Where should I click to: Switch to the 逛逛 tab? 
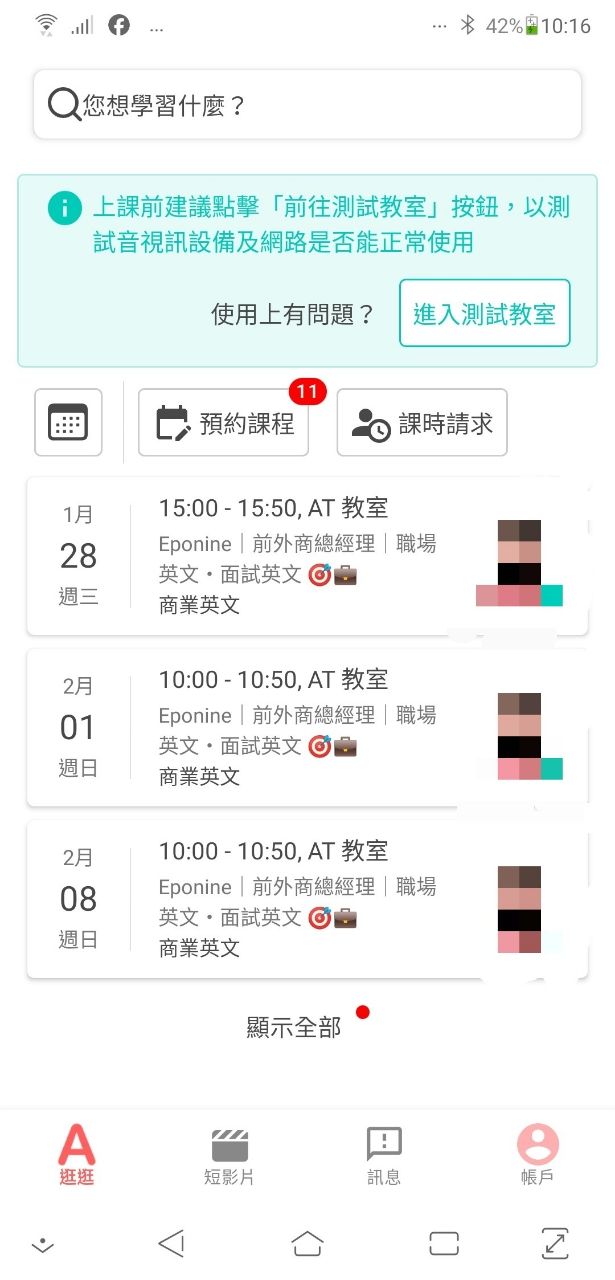(77, 1155)
